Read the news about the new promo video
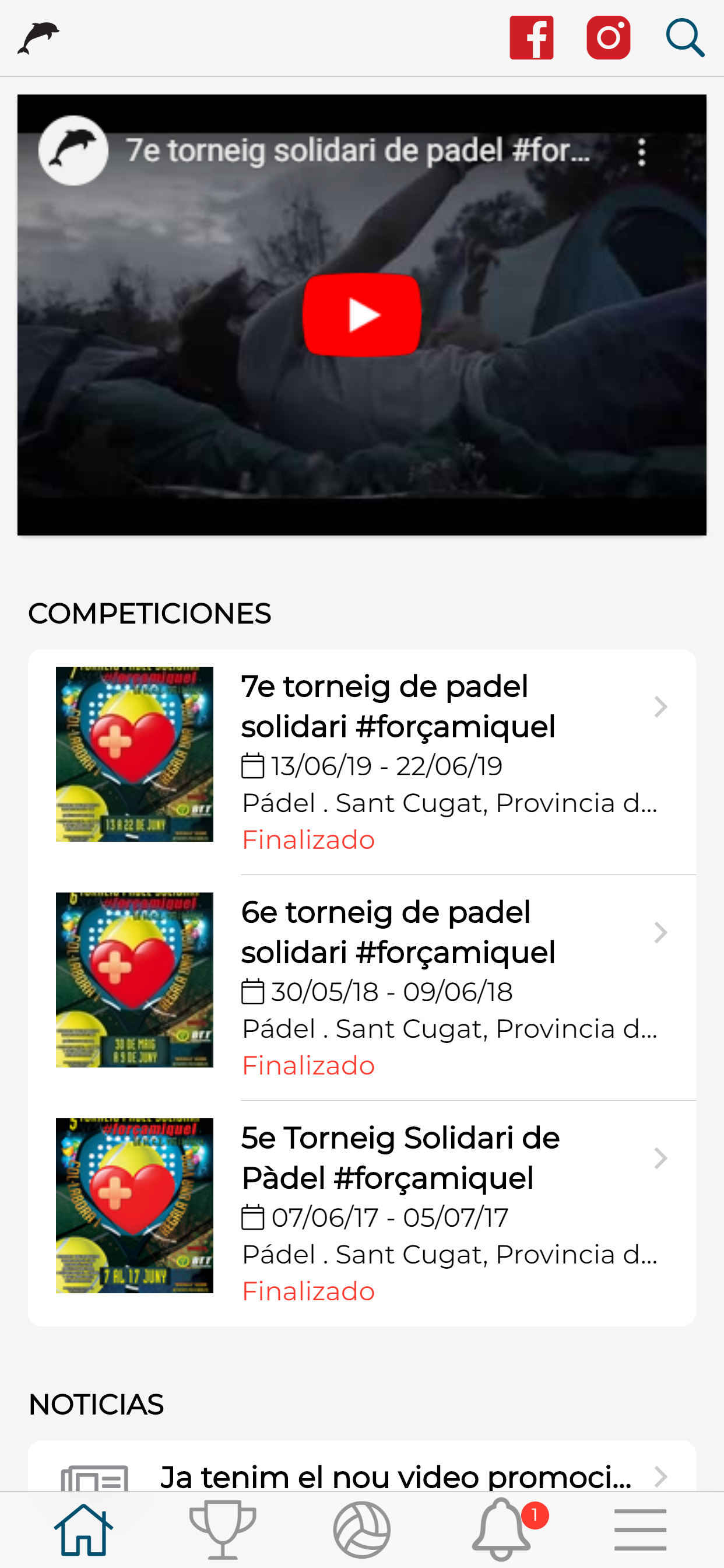The width and height of the screenshot is (724, 1568). 395,1475
